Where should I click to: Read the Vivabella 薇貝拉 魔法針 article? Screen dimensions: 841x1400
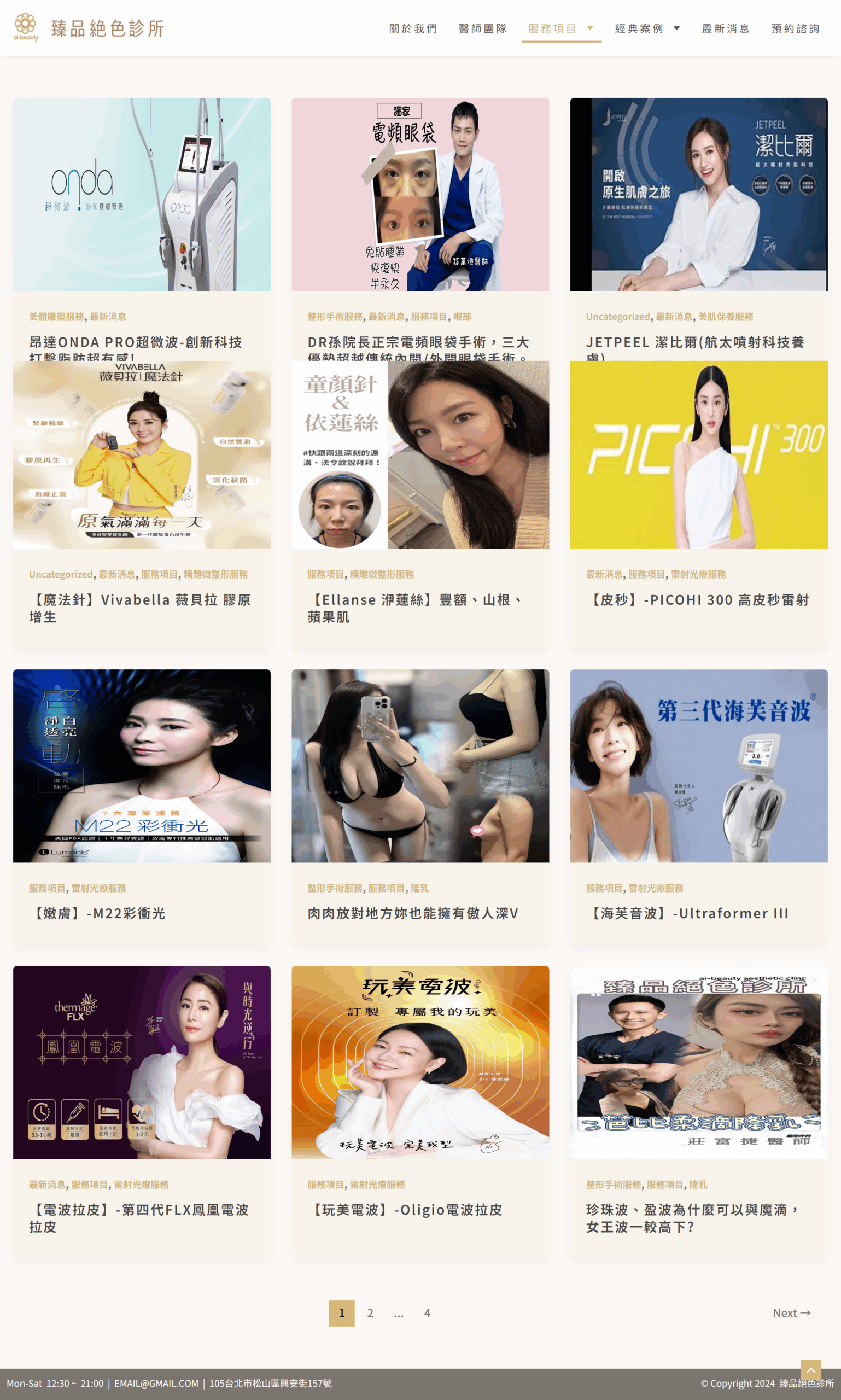click(x=139, y=608)
